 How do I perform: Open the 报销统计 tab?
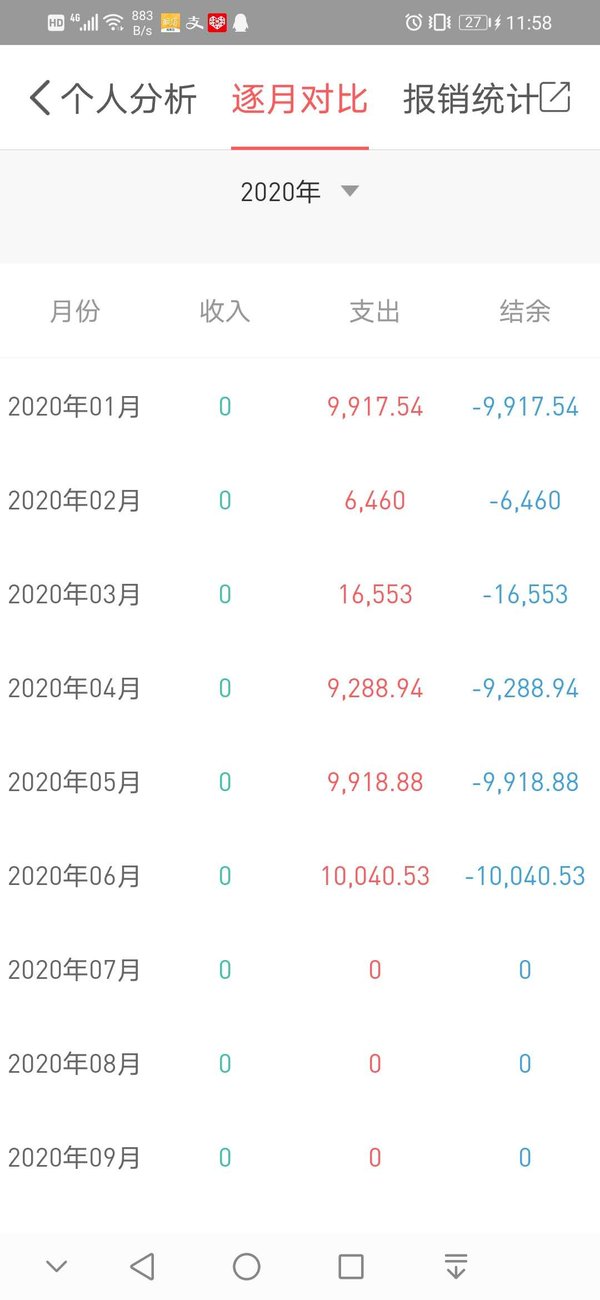[471, 100]
